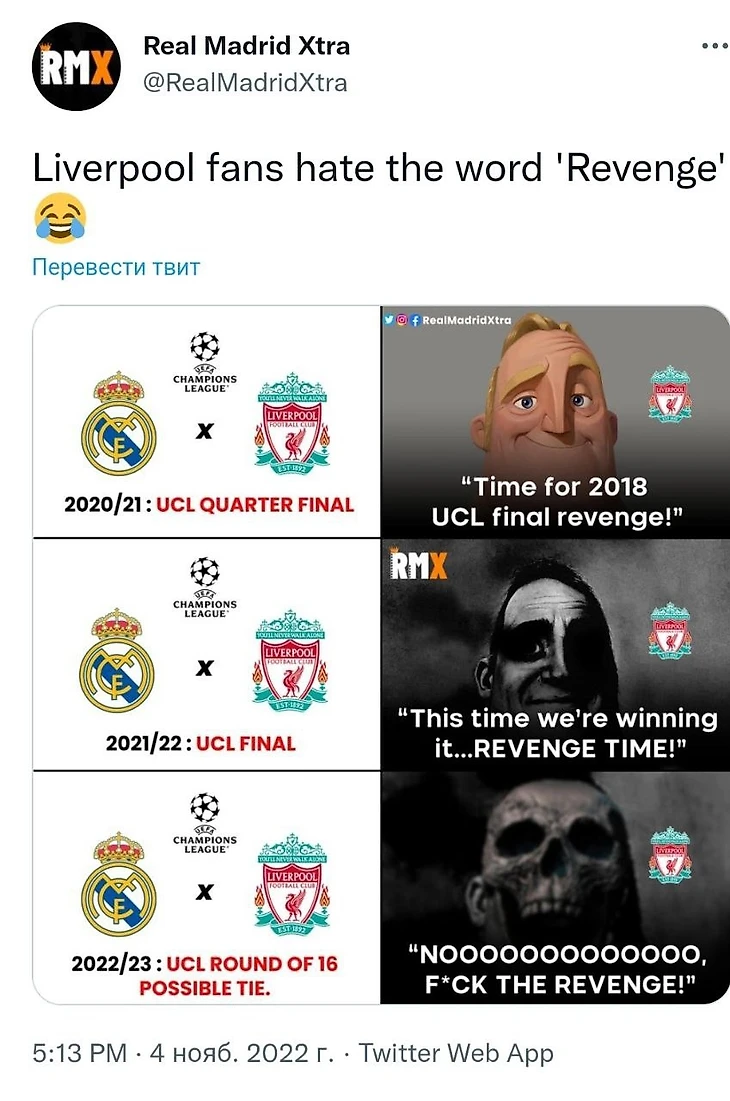Viewport: 730px width, 1101px height.
Task: Open the tweet's timestamp 5:13 PM
Action: (x=80, y=1053)
